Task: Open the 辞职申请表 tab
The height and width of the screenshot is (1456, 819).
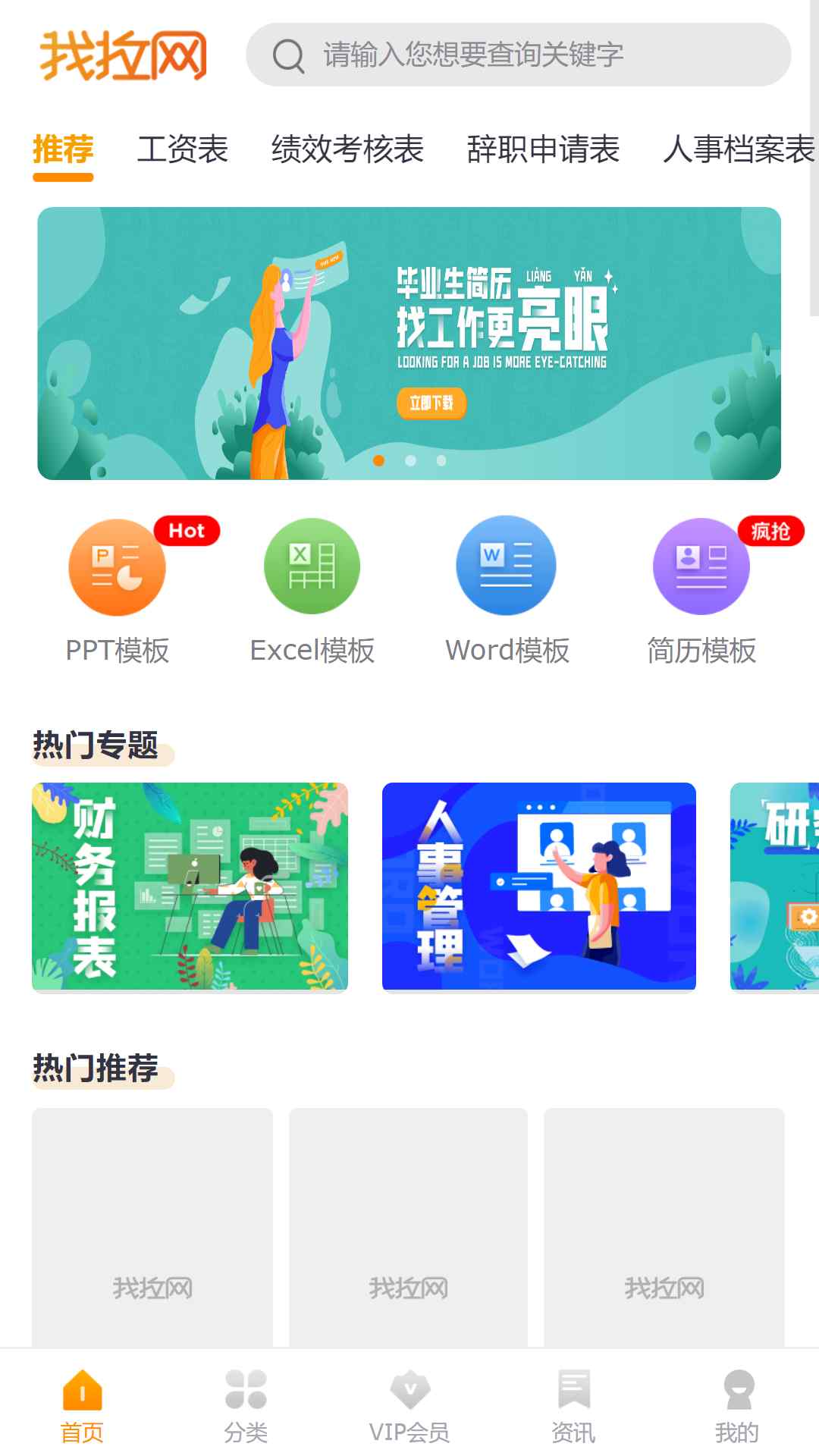Action: point(543,149)
